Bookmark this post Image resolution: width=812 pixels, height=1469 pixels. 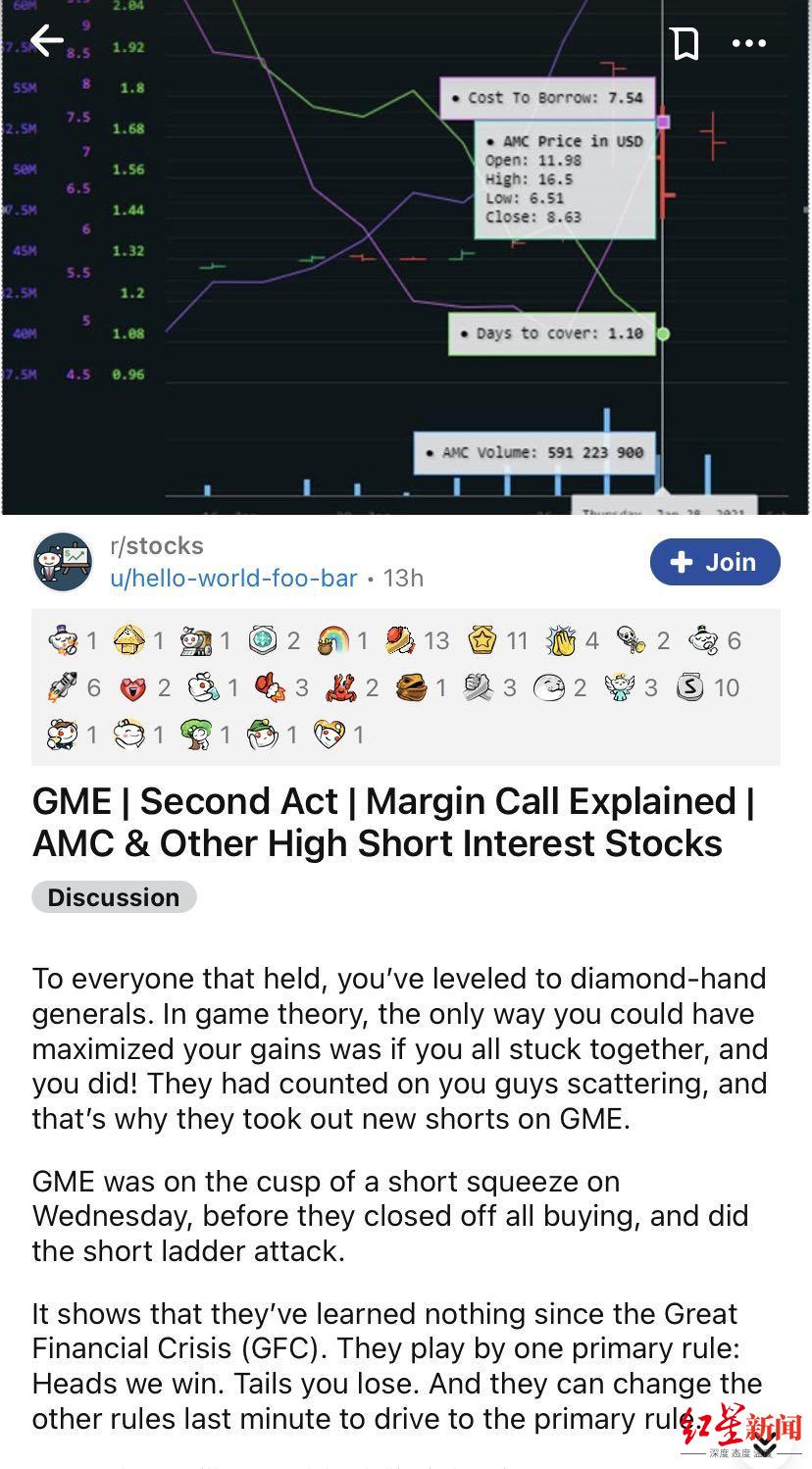click(x=684, y=43)
